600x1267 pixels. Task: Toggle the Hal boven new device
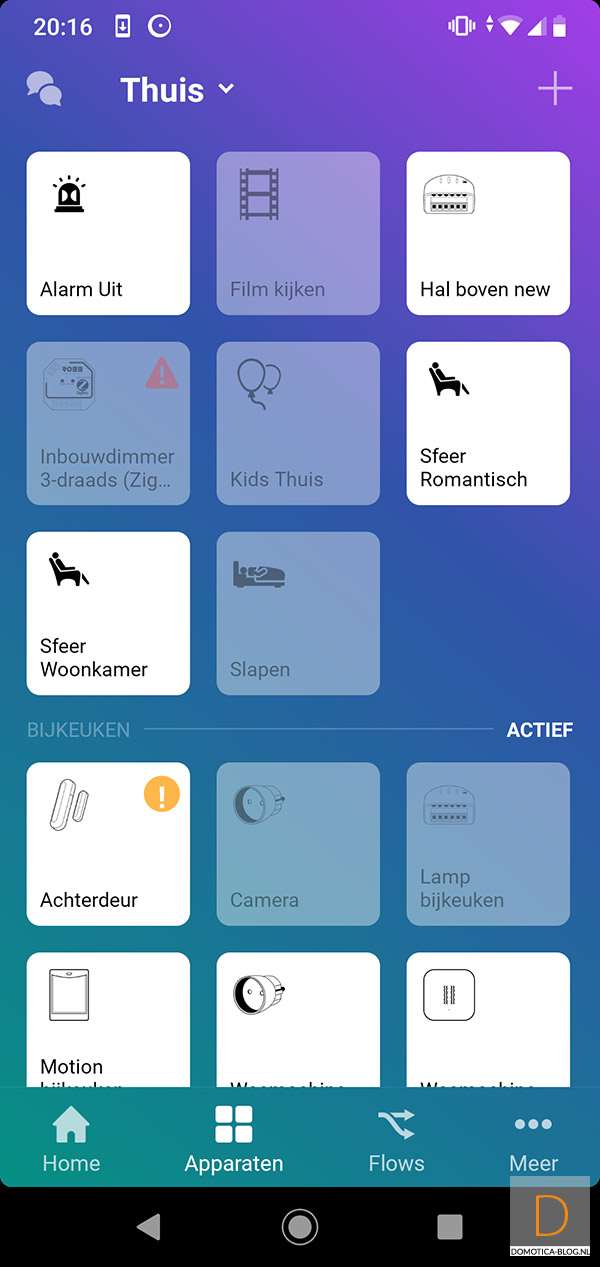pyautogui.click(x=488, y=234)
